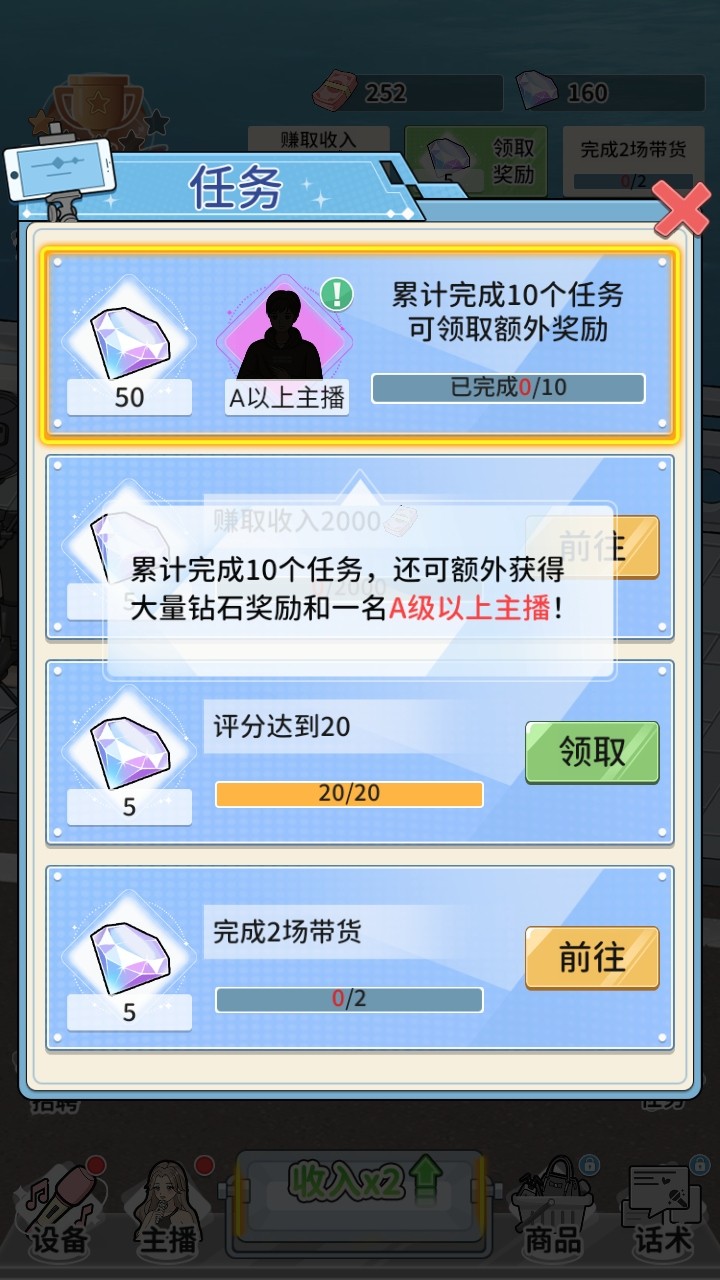Claim reward for 评分达到20 task

(x=592, y=752)
